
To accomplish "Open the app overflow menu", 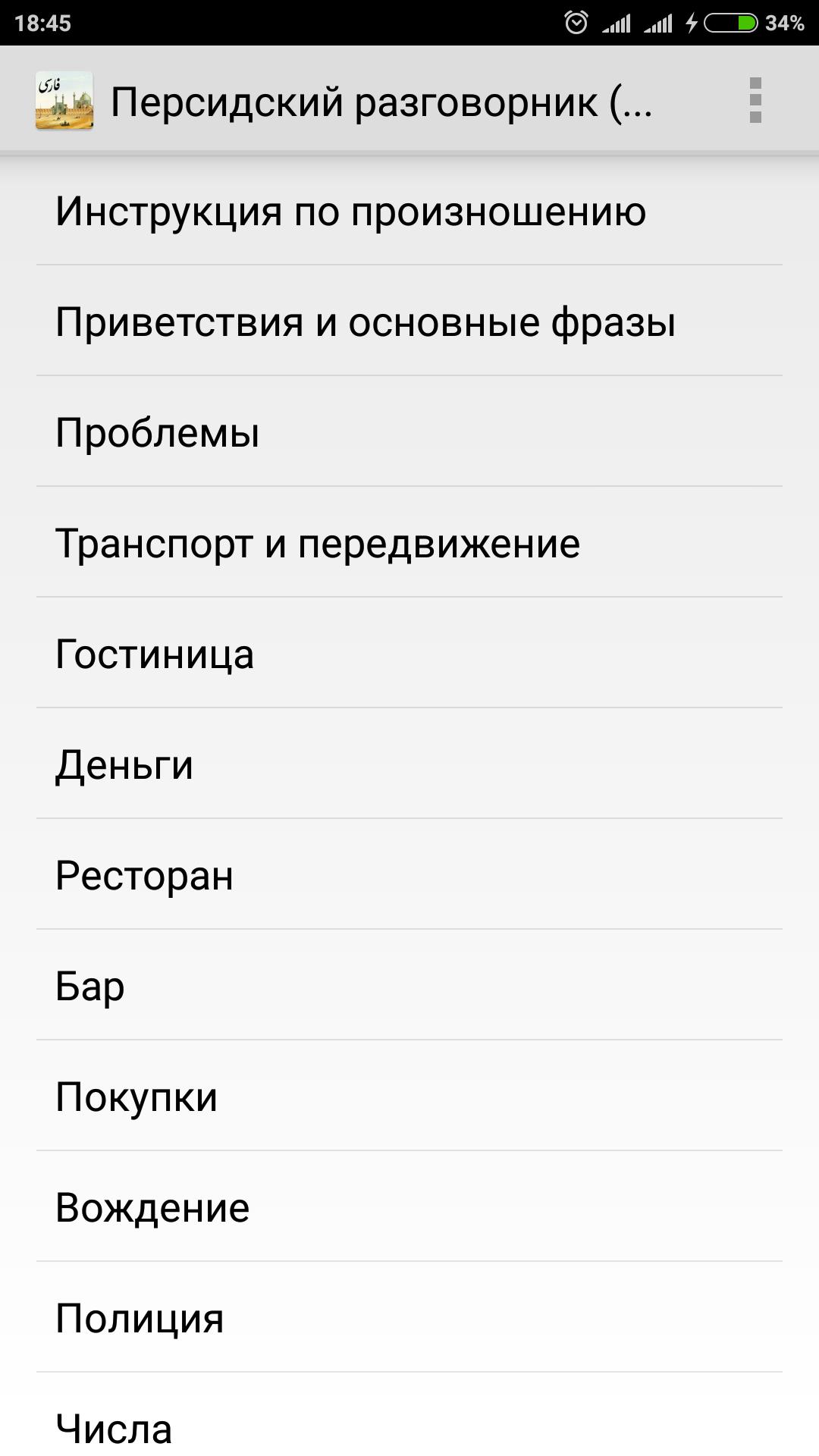I will point(755,99).
